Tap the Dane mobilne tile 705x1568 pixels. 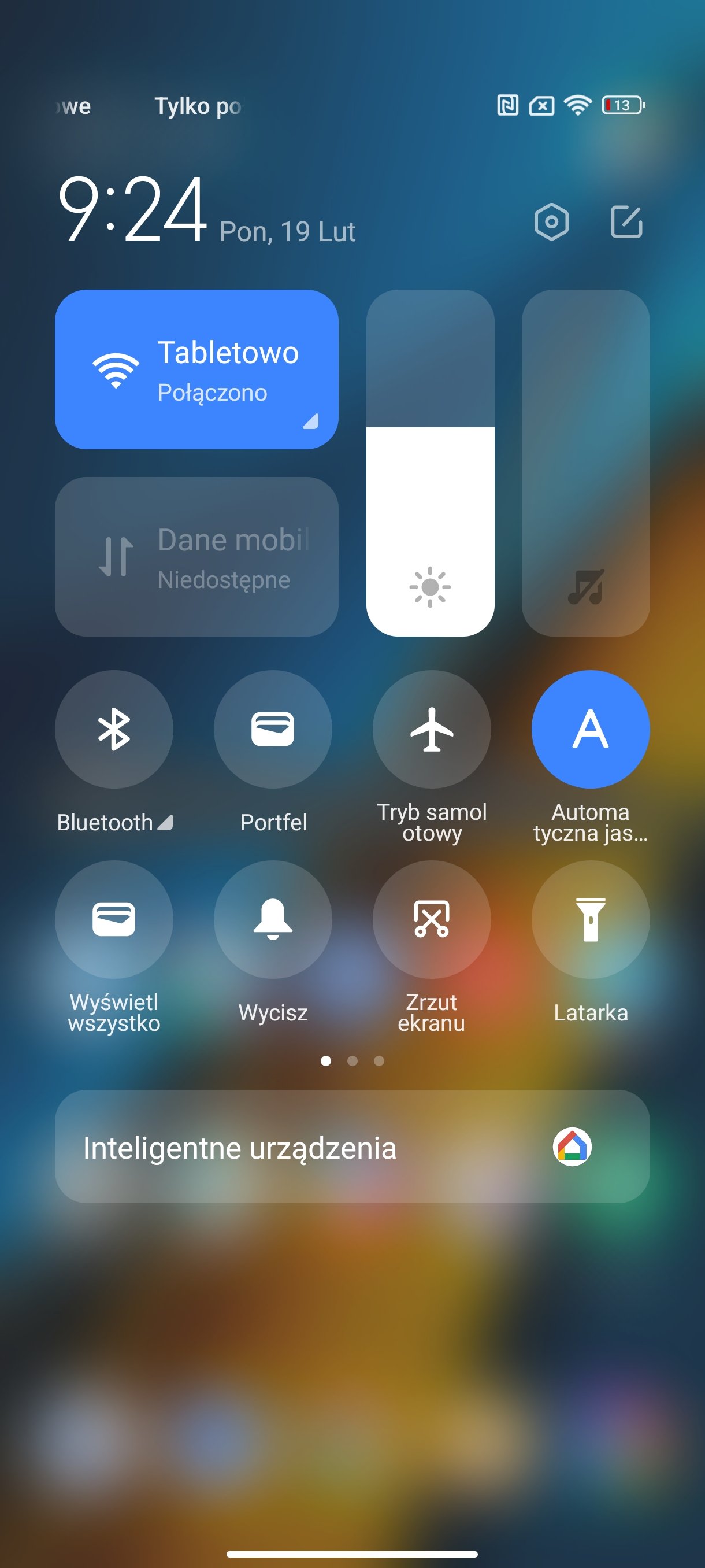[x=196, y=556]
